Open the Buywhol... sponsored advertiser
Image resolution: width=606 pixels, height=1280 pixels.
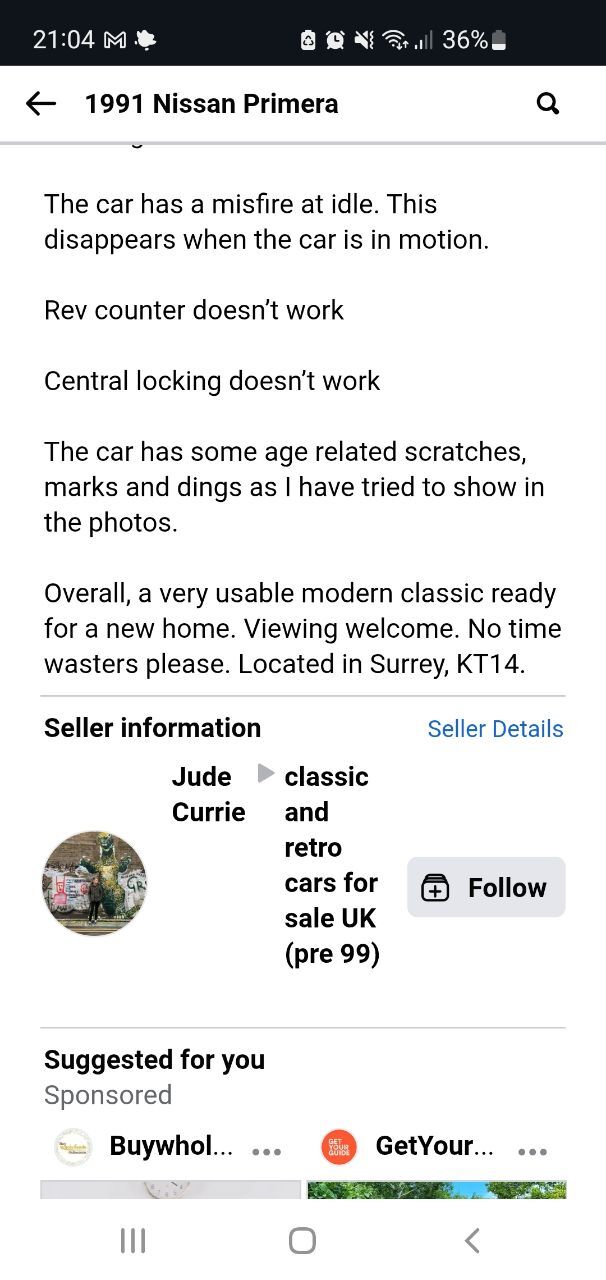pyautogui.click(x=171, y=1146)
